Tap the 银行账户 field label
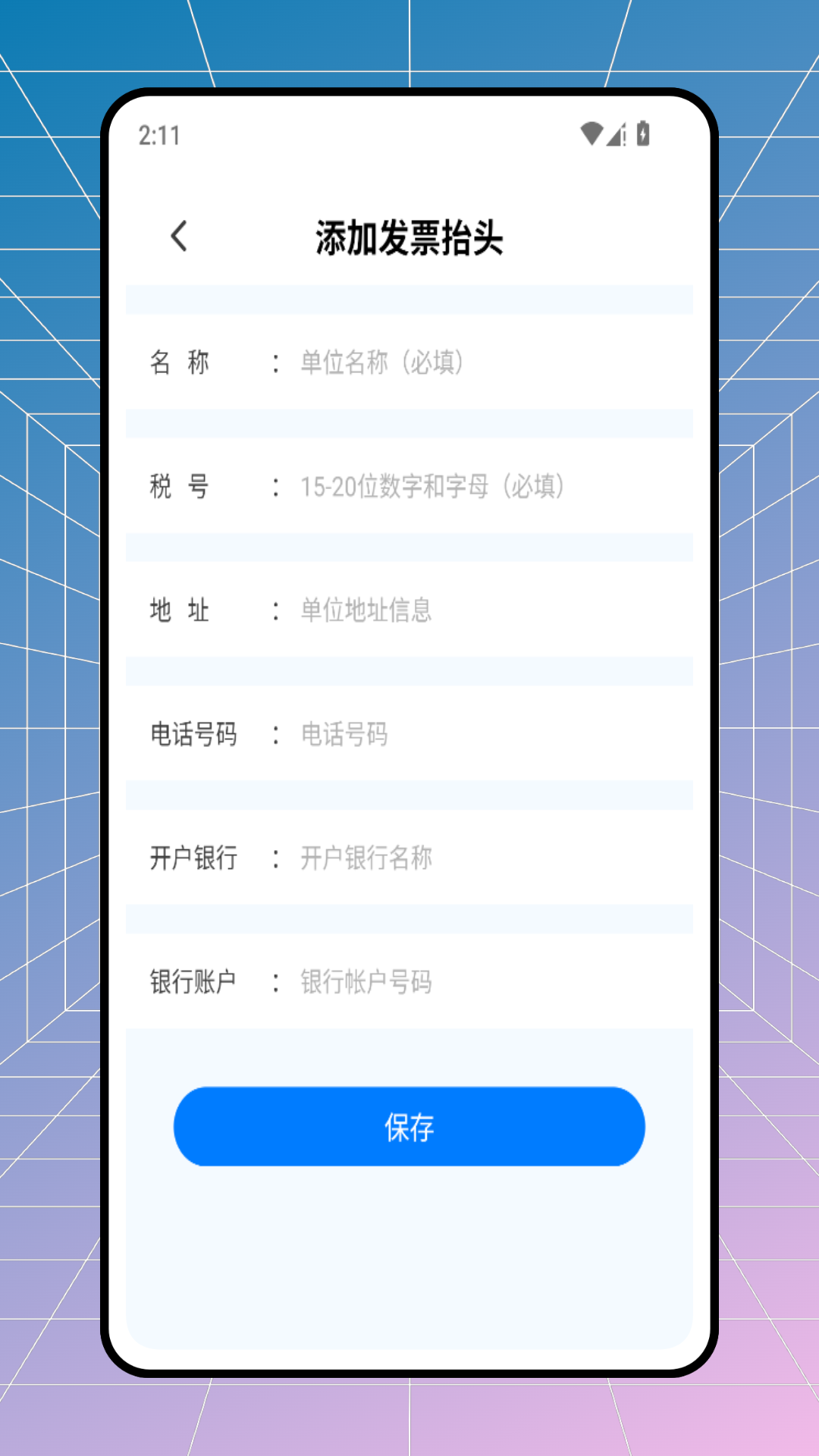Screen dimensions: 819x1456 193,981
